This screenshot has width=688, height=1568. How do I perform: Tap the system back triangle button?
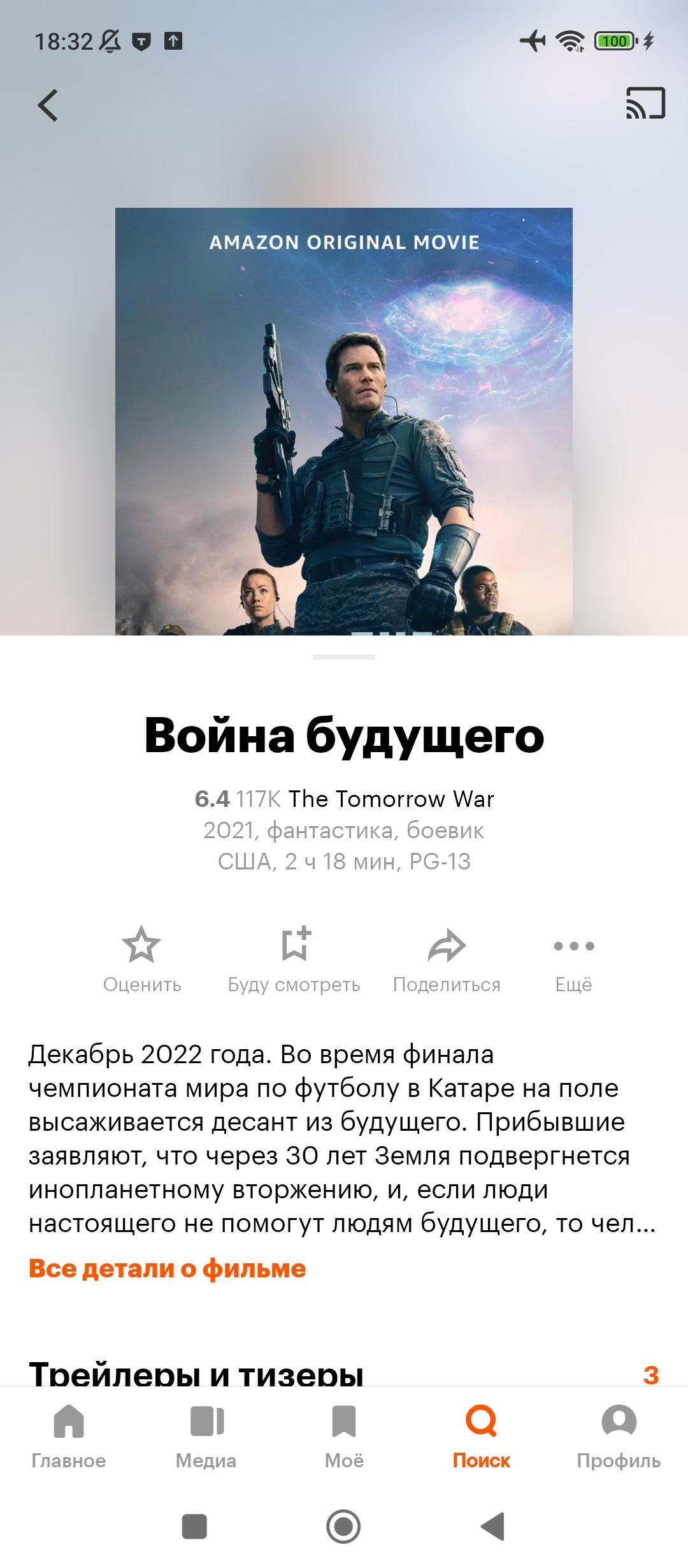coord(493,1527)
